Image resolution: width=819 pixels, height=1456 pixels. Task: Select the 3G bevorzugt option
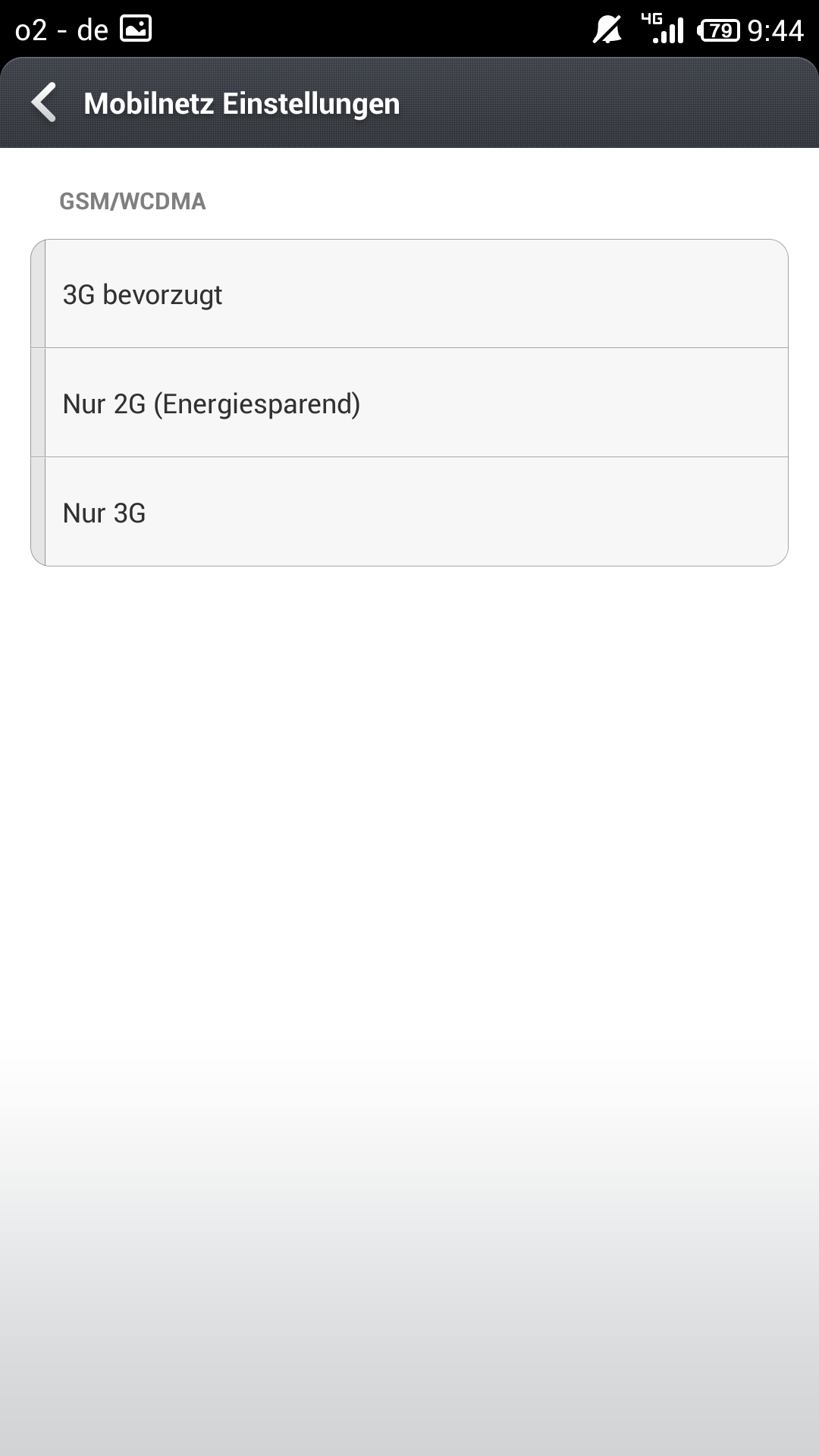(x=409, y=294)
